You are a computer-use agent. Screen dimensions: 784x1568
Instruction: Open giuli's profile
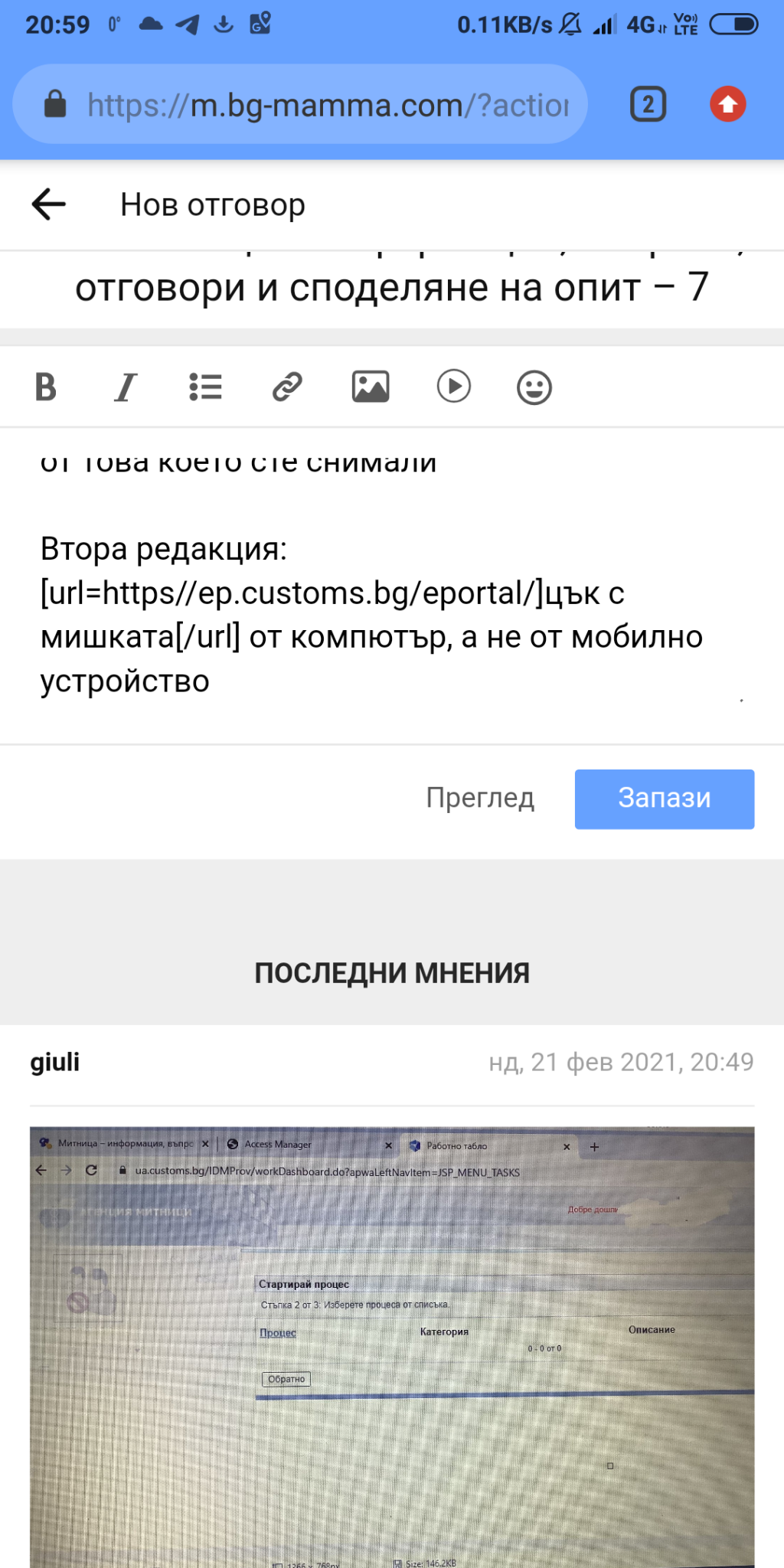(x=55, y=1062)
